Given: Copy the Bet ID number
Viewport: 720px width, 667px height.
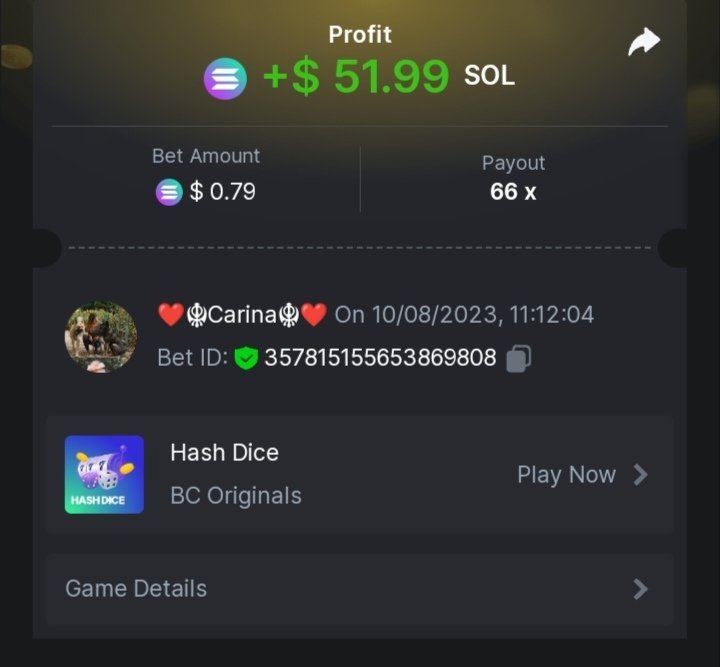Looking at the screenshot, I should click(x=518, y=358).
